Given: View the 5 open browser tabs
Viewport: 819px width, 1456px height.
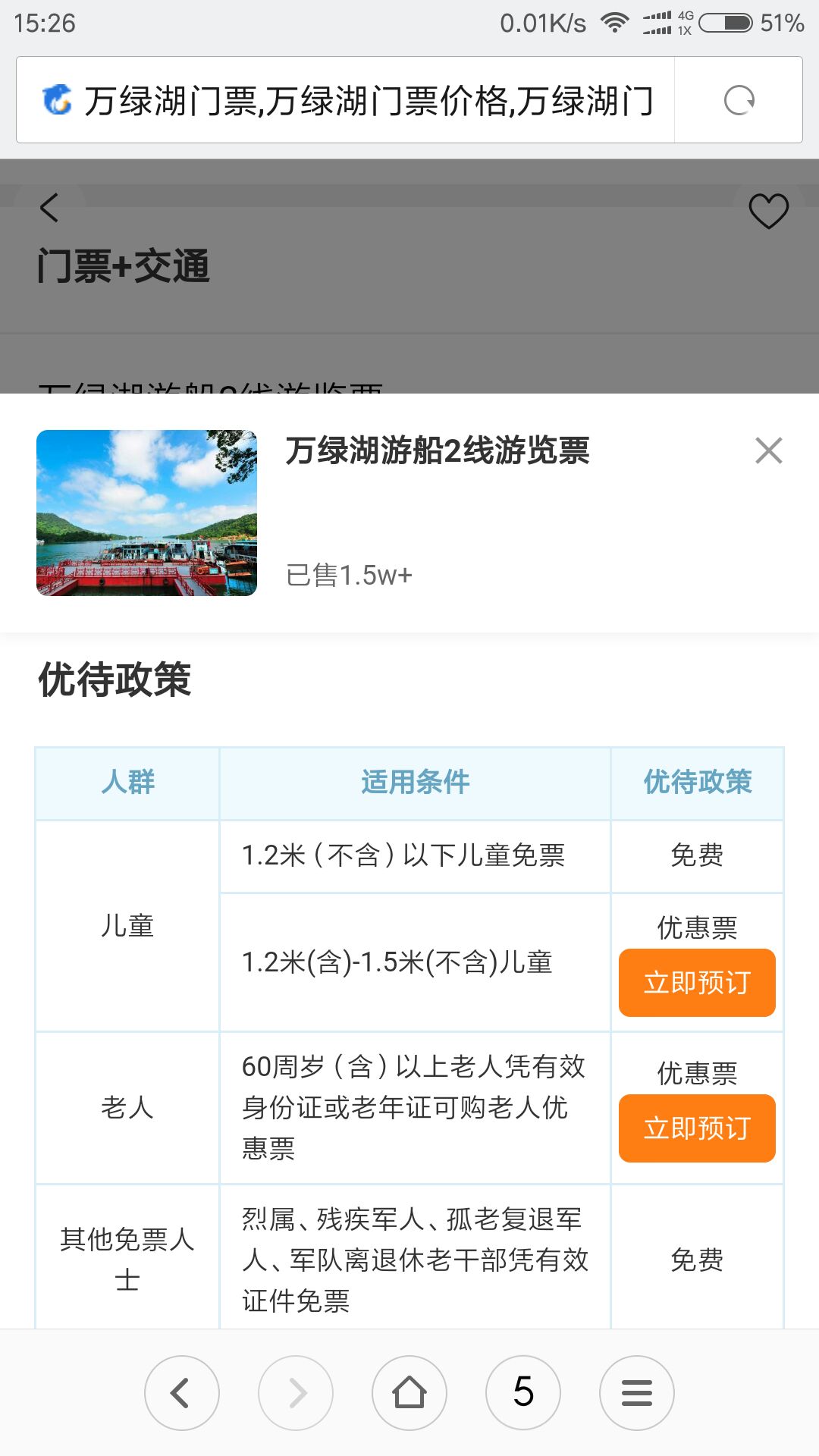Looking at the screenshot, I should (x=522, y=1392).
